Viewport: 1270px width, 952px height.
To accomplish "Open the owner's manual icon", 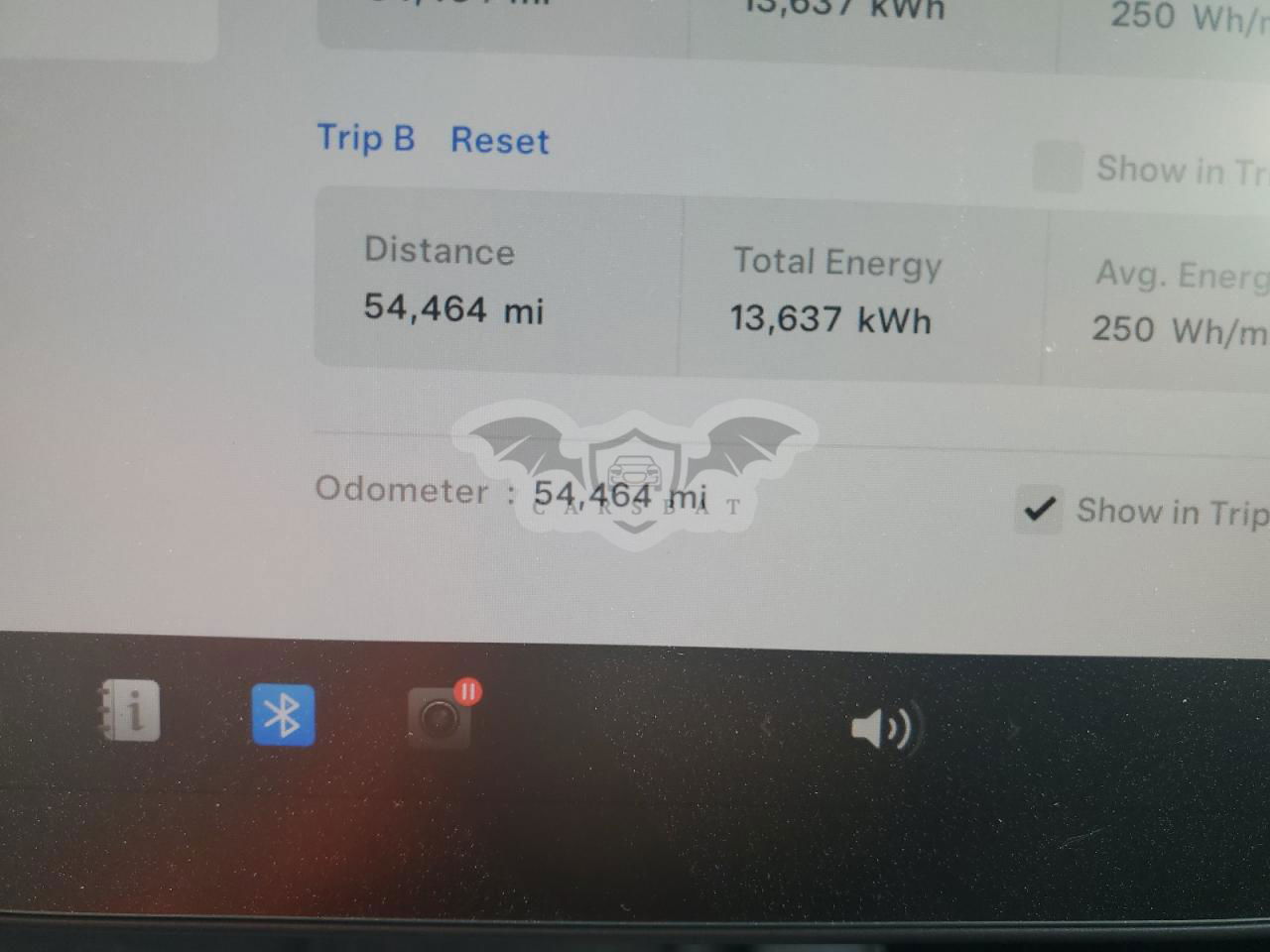I will 130,711.
